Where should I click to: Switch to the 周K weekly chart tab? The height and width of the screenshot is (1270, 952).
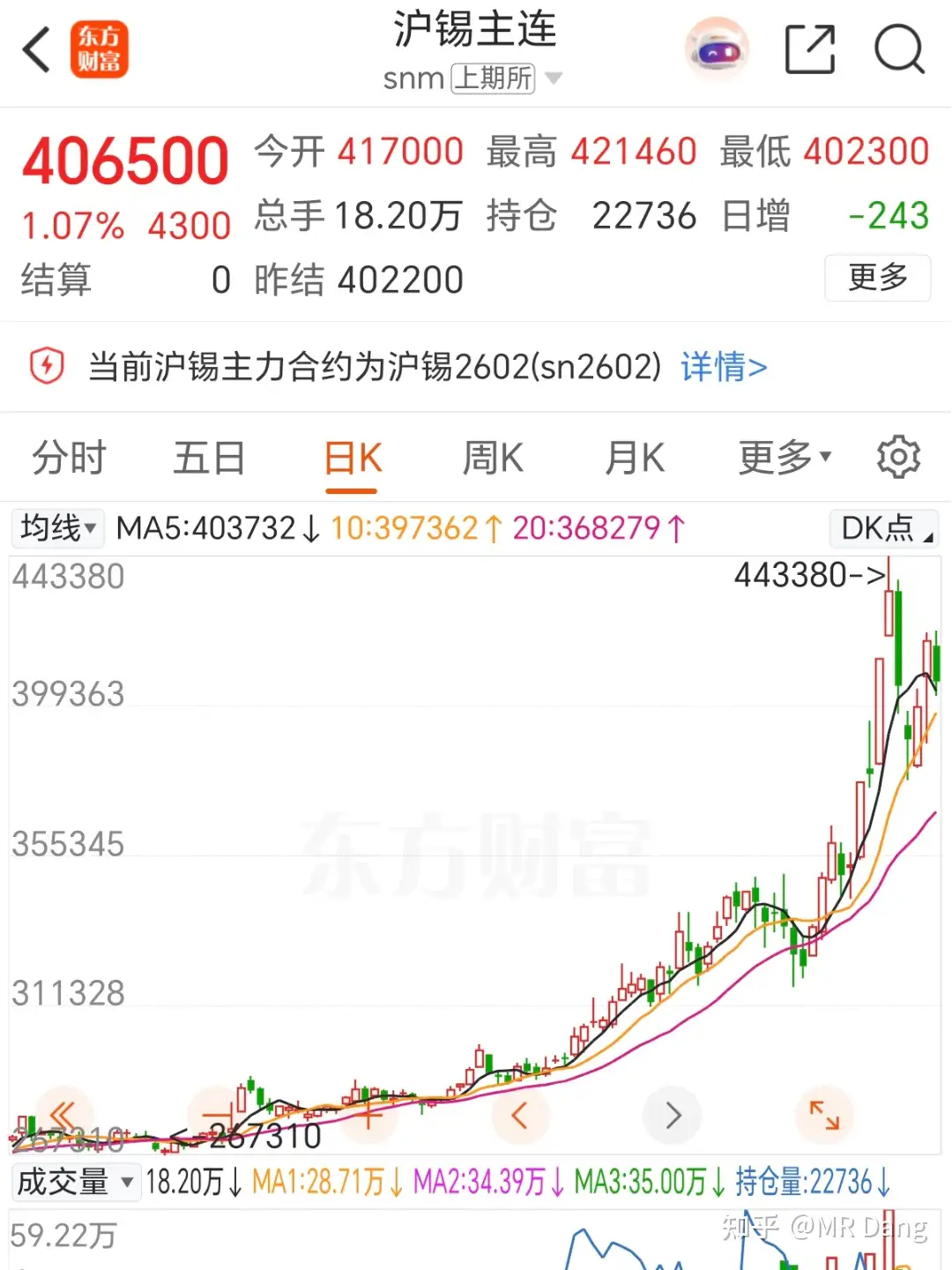(492, 457)
